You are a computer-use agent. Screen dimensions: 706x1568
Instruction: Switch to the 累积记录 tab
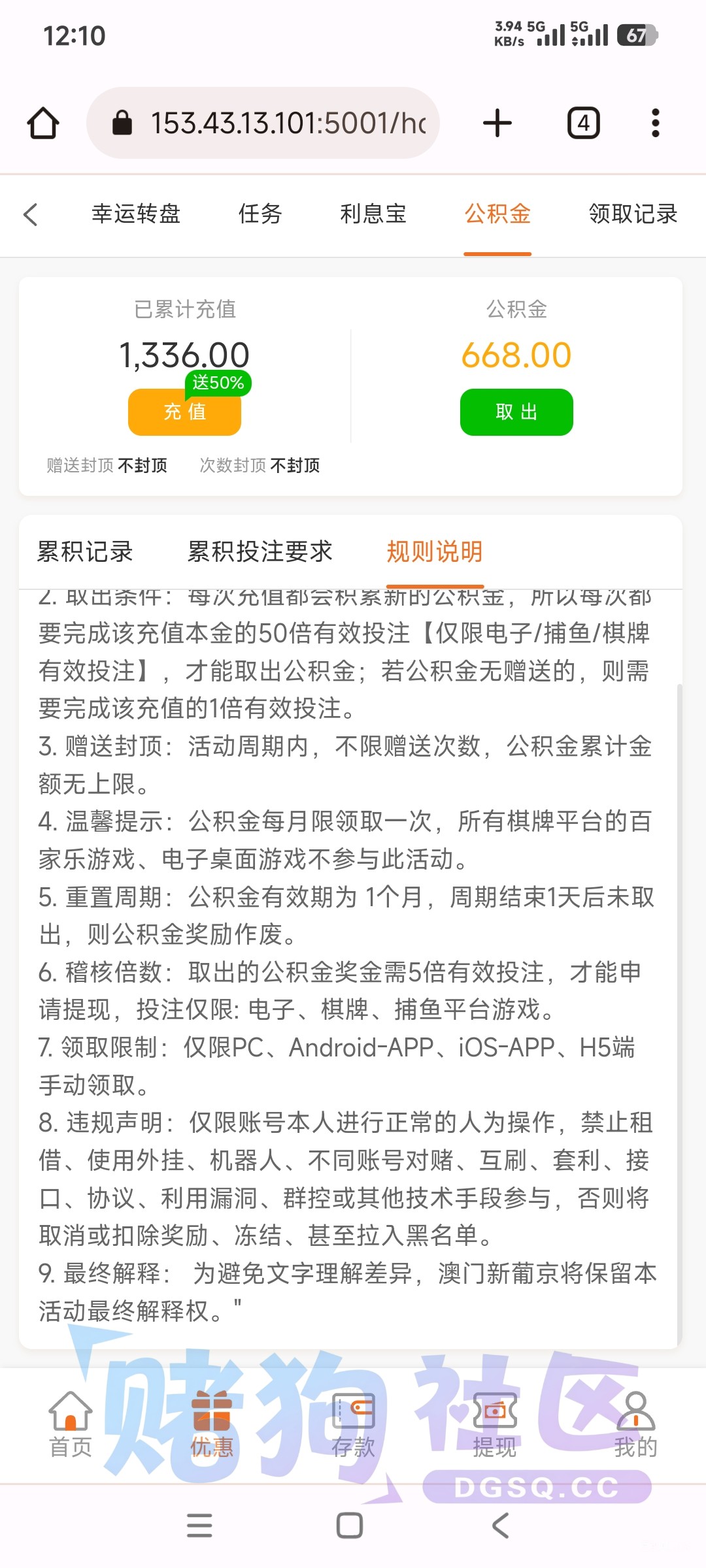(x=85, y=551)
